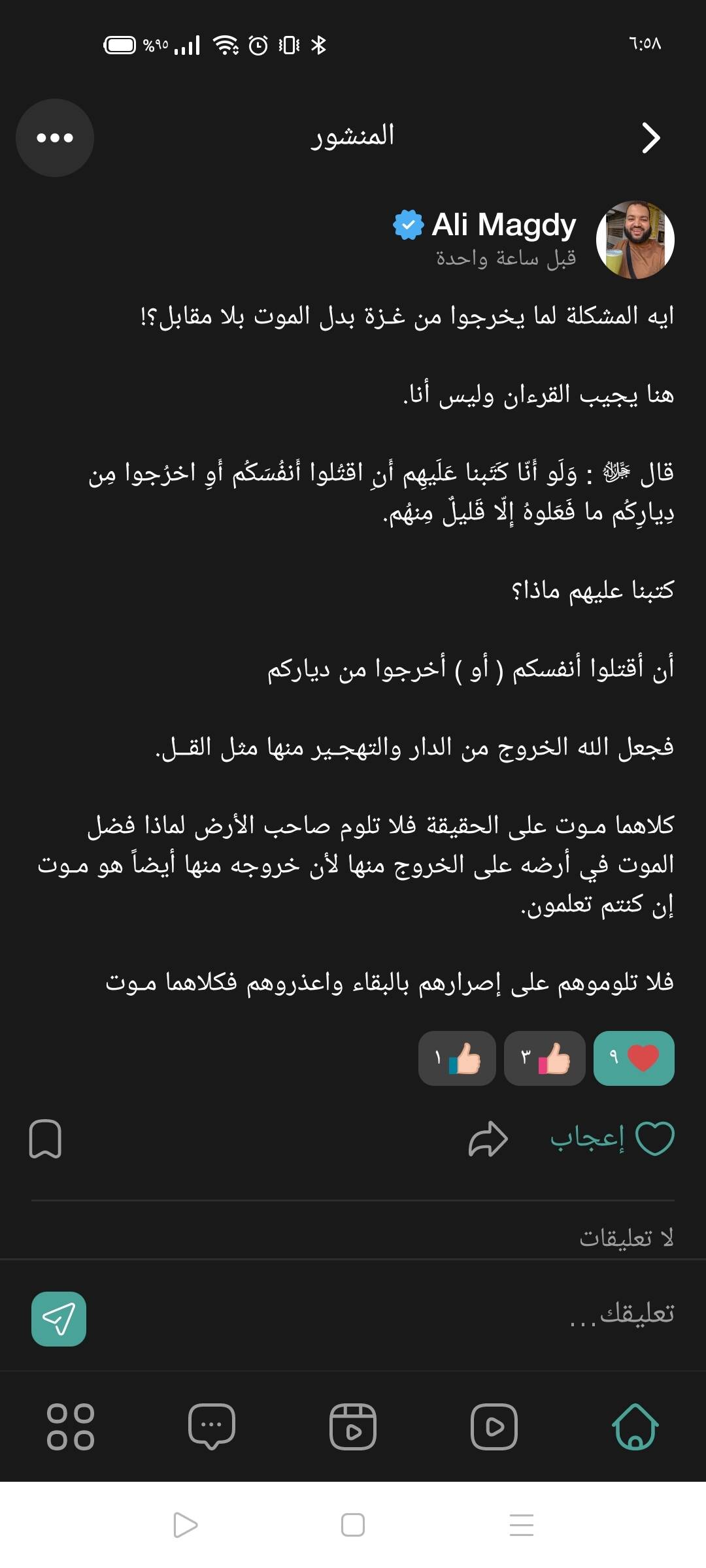
Task: Bookmark Ali Magdy's post
Action: click(45, 1139)
